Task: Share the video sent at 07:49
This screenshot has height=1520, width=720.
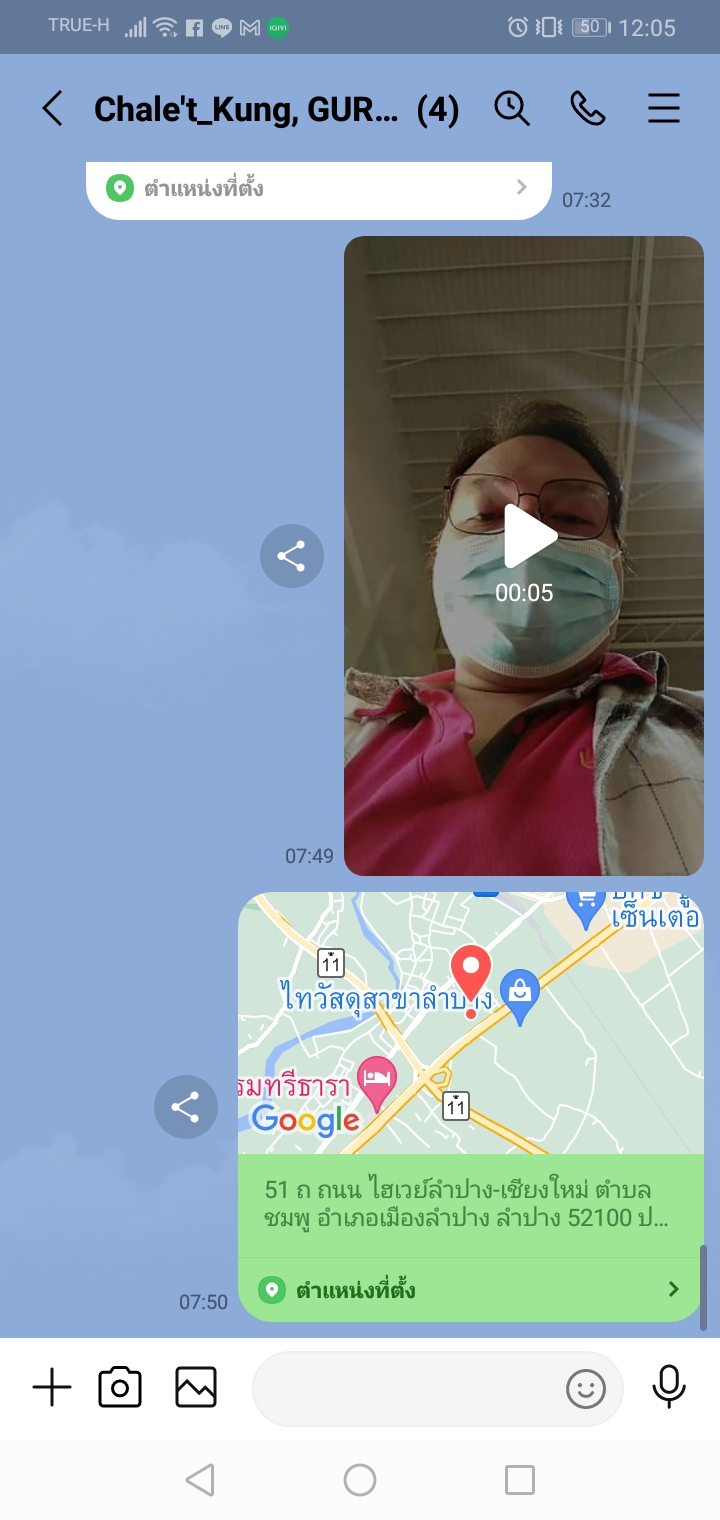Action: click(291, 556)
